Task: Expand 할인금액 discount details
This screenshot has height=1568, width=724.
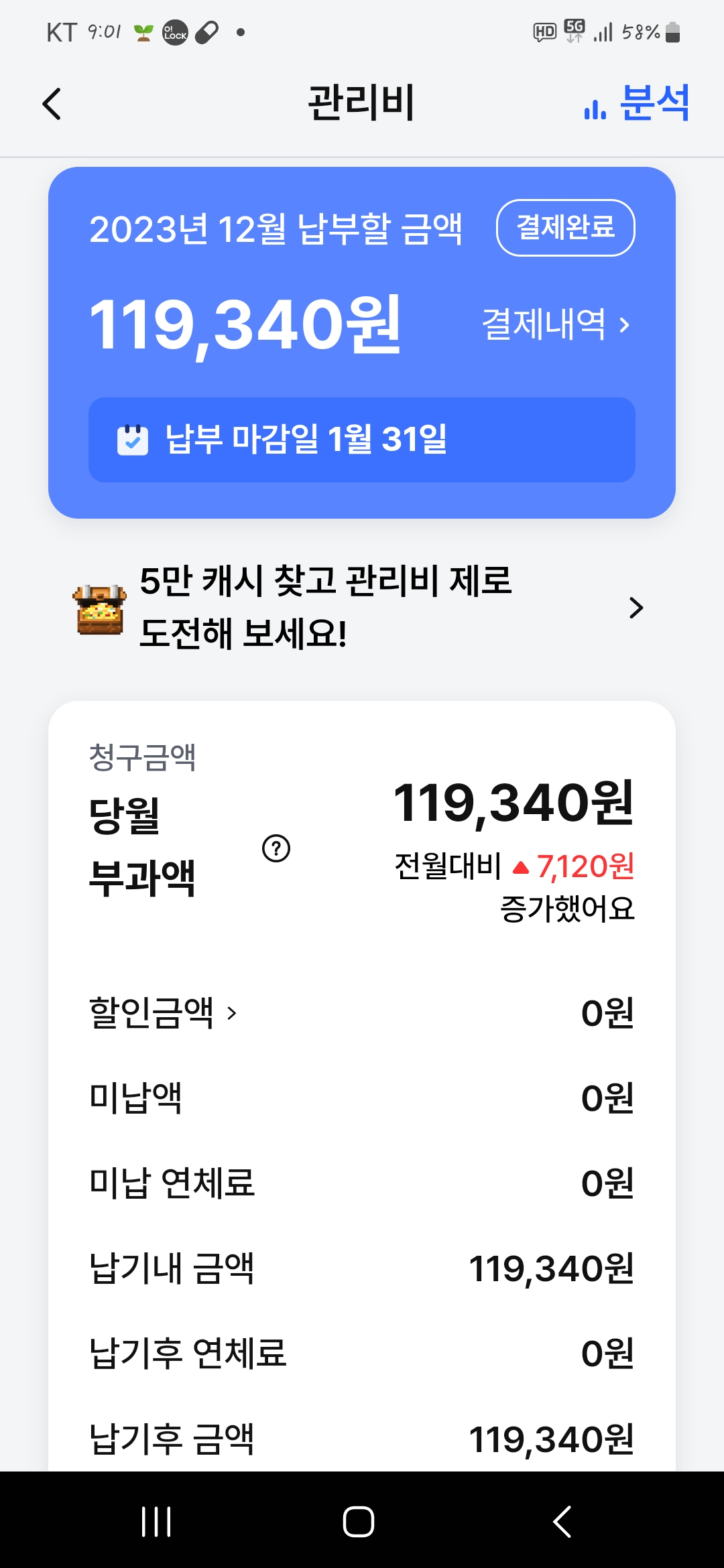Action: click(x=163, y=1012)
